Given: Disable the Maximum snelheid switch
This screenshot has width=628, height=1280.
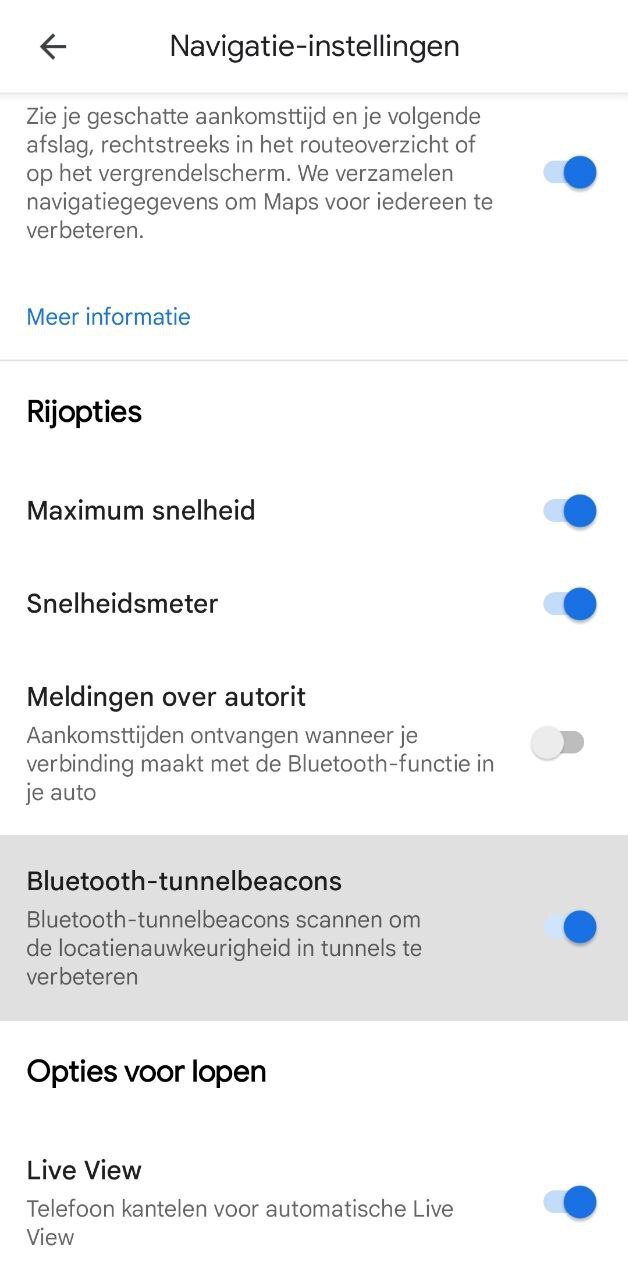Looking at the screenshot, I should (570, 511).
